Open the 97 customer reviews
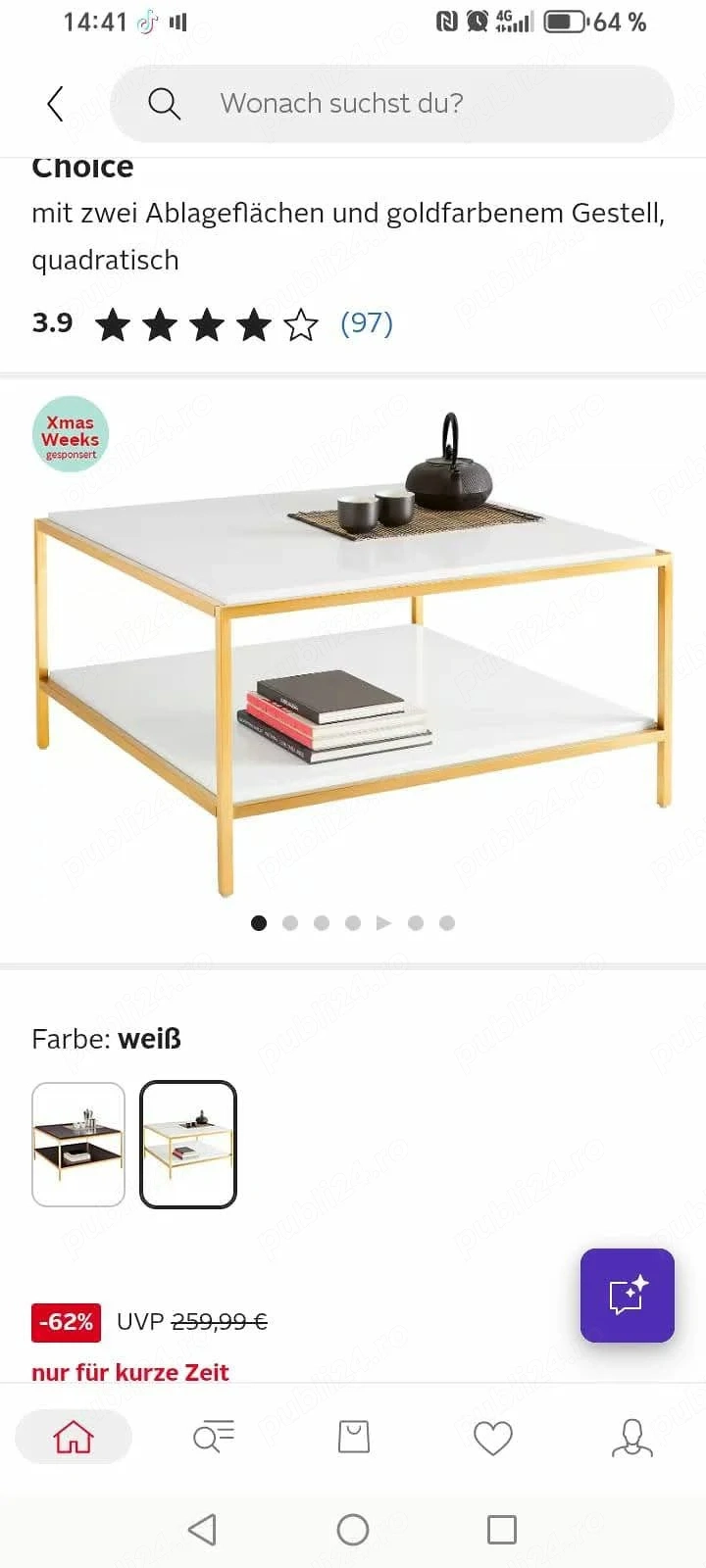Screen dimensions: 706x1568 coord(366,322)
